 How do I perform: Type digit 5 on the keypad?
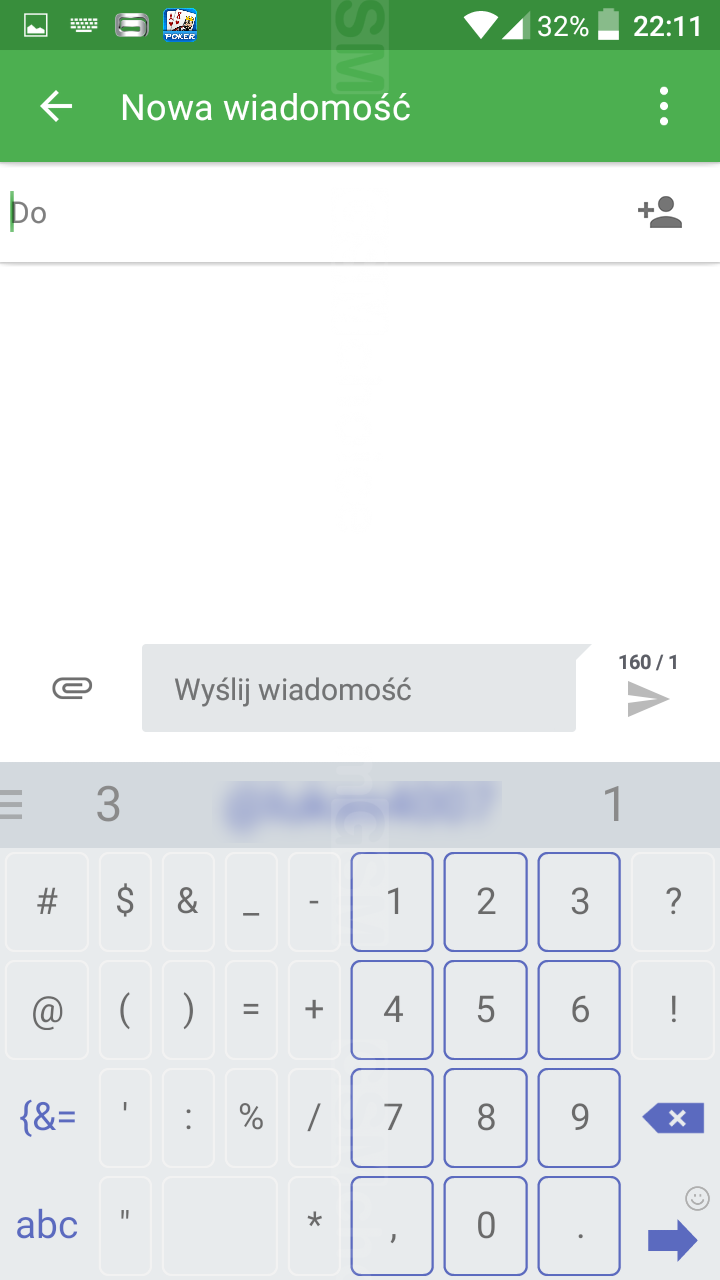pyautogui.click(x=486, y=1009)
